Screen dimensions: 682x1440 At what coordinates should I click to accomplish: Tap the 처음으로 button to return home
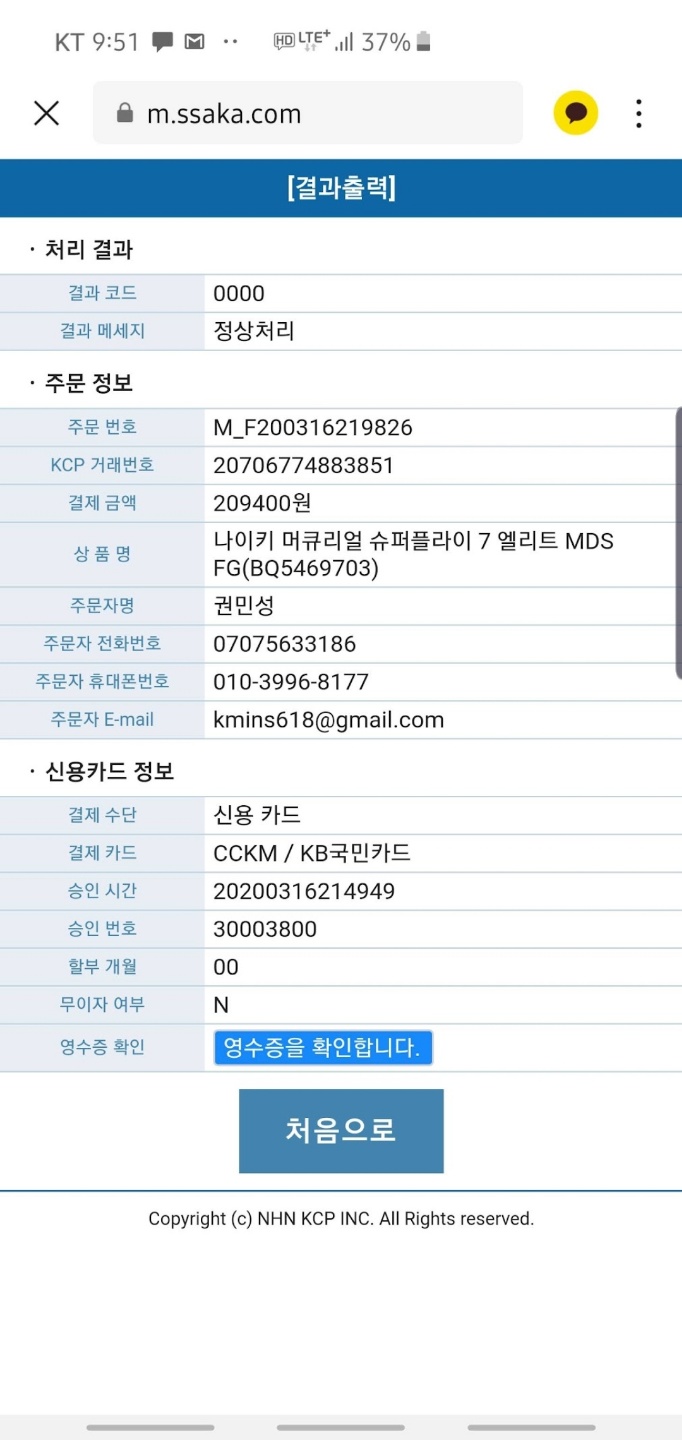point(341,1131)
